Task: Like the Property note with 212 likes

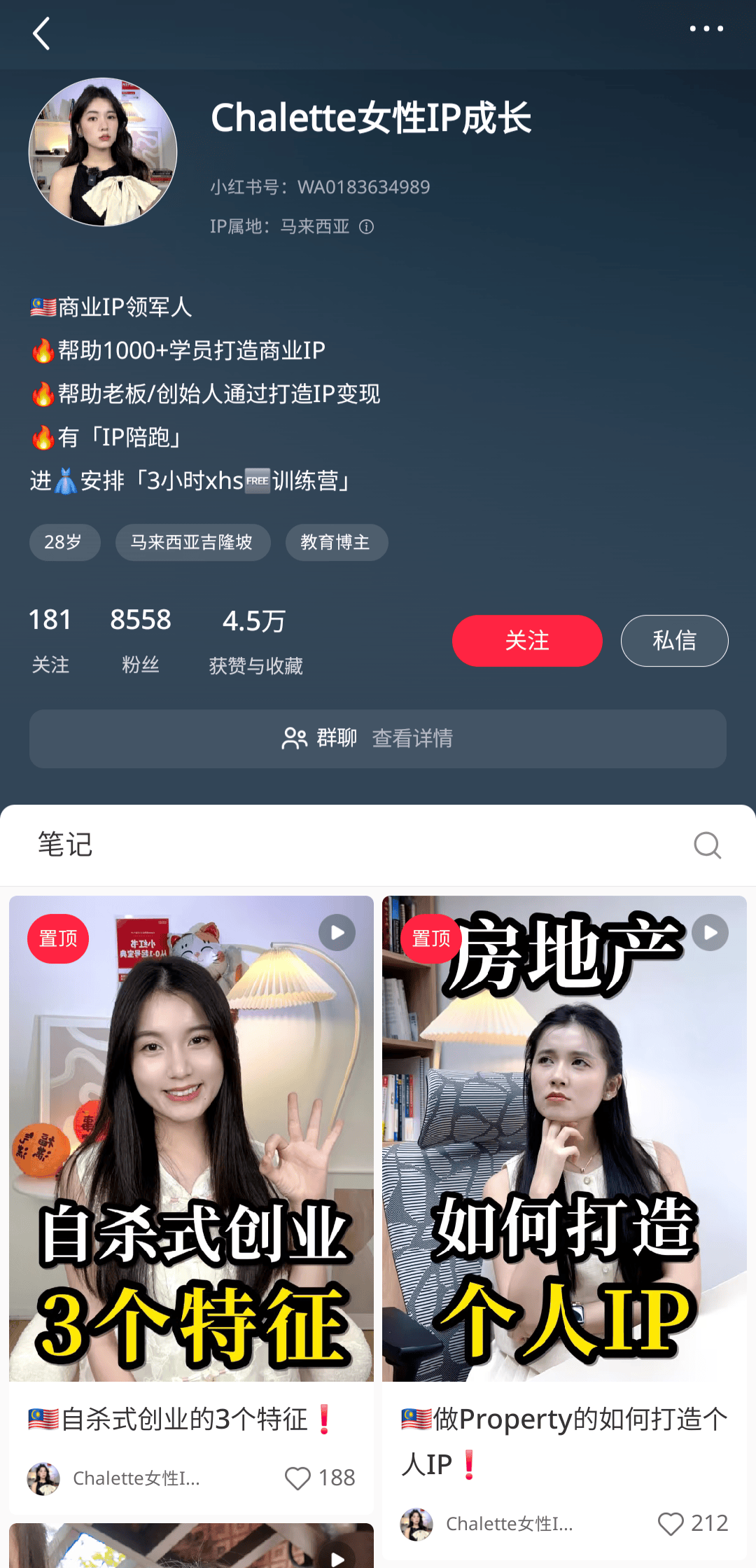Action: pos(671,1524)
